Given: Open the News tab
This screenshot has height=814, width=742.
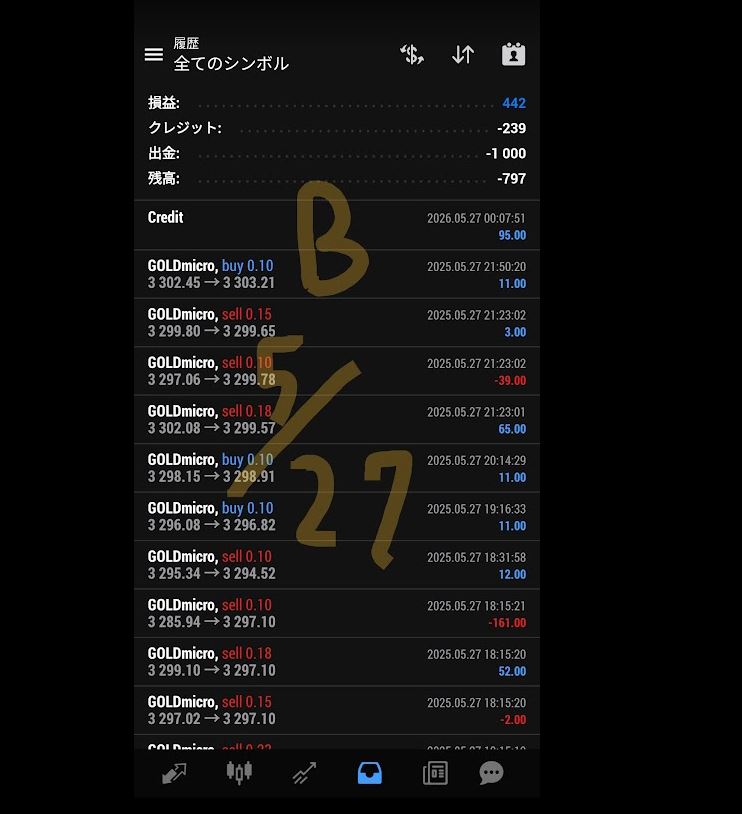Looking at the screenshot, I should click(x=435, y=773).
